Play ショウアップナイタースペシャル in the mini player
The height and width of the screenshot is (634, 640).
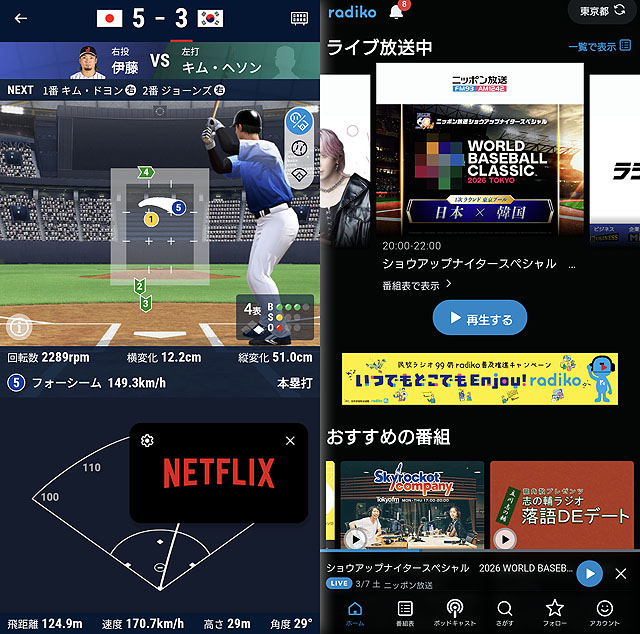(589, 574)
